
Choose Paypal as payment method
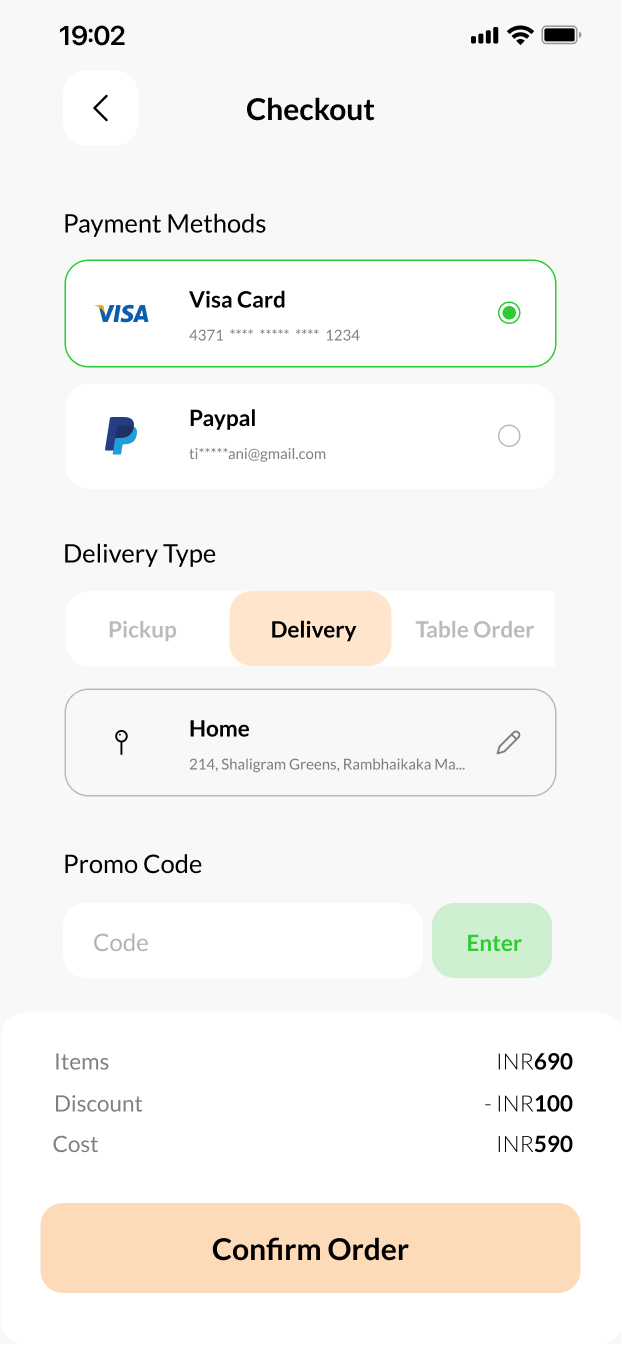pyautogui.click(x=509, y=436)
